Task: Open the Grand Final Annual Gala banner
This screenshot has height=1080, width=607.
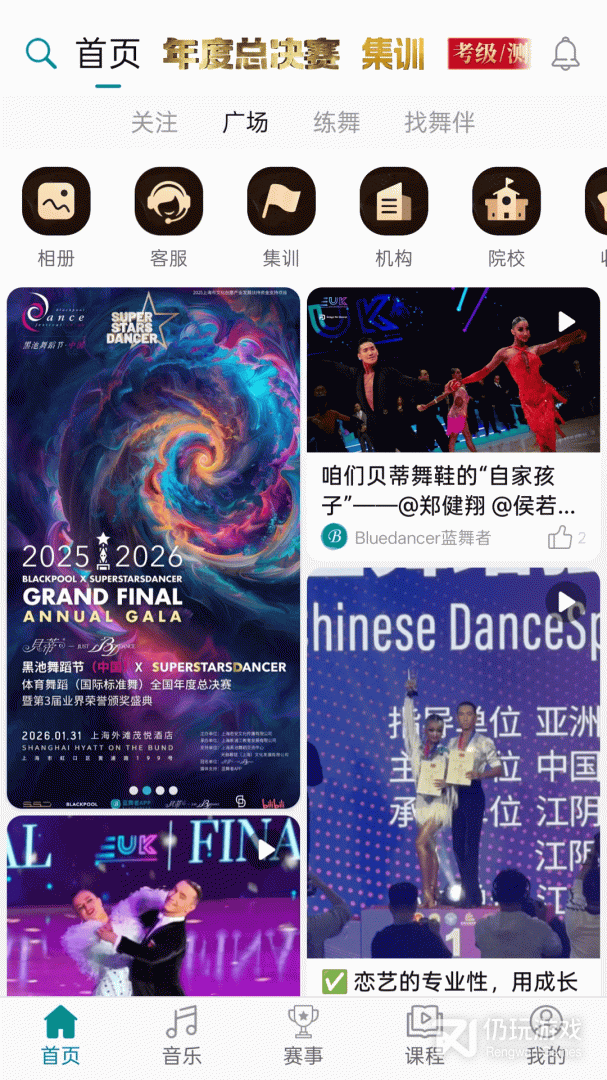Action: 153,548
